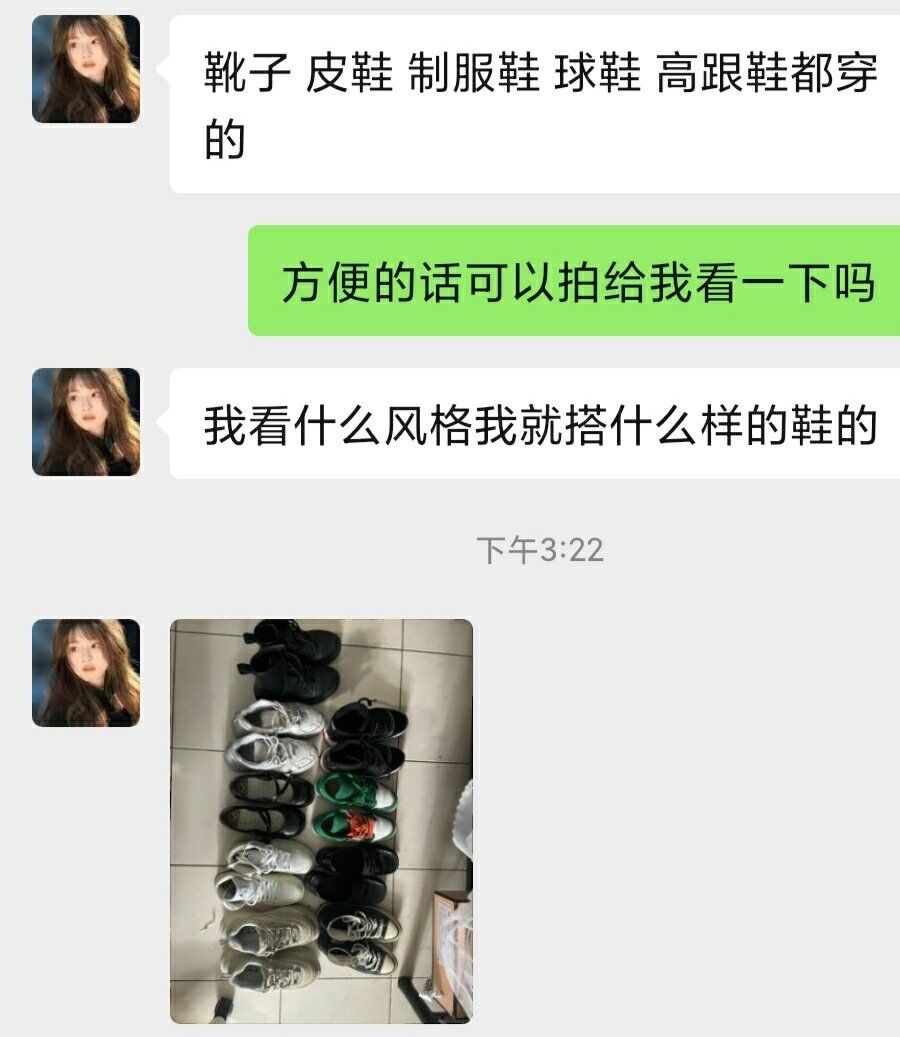Open the contact's profile avatar beside top message
This screenshot has height=1037, width=900.
tap(85, 68)
